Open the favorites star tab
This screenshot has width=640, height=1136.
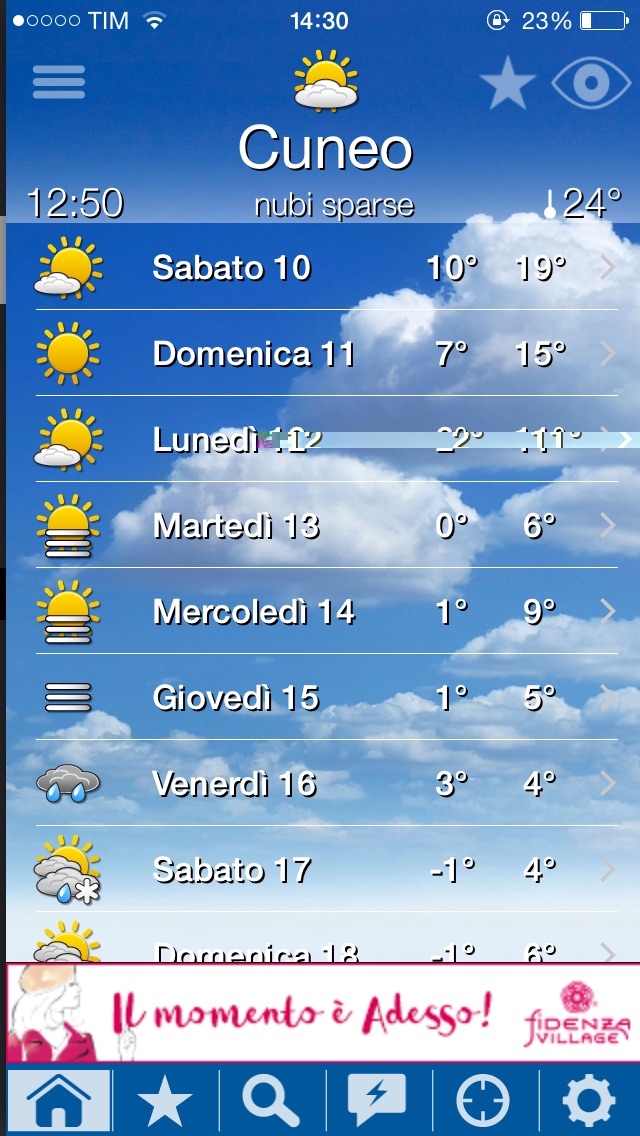(165, 1101)
